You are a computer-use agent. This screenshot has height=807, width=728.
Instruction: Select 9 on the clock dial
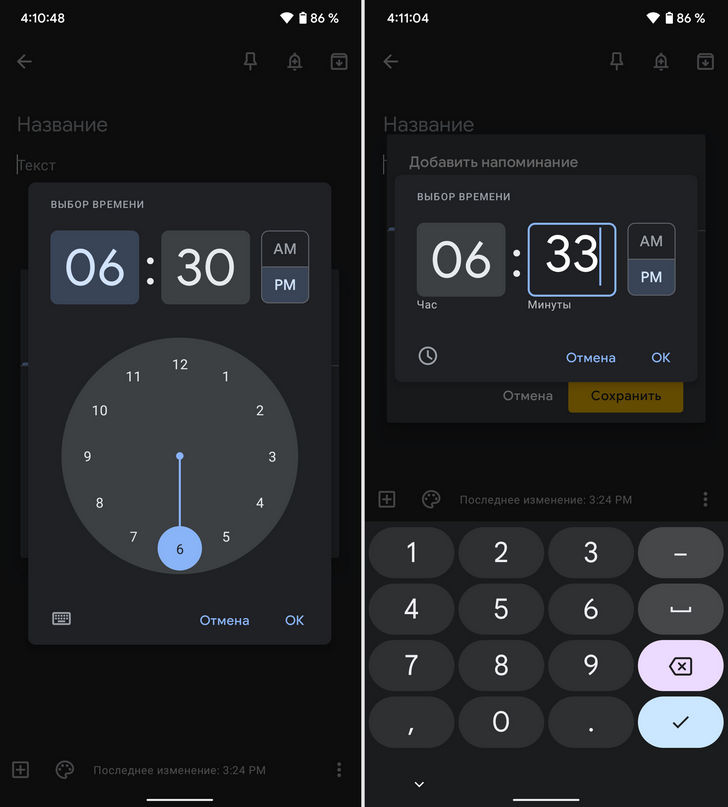[88, 457]
